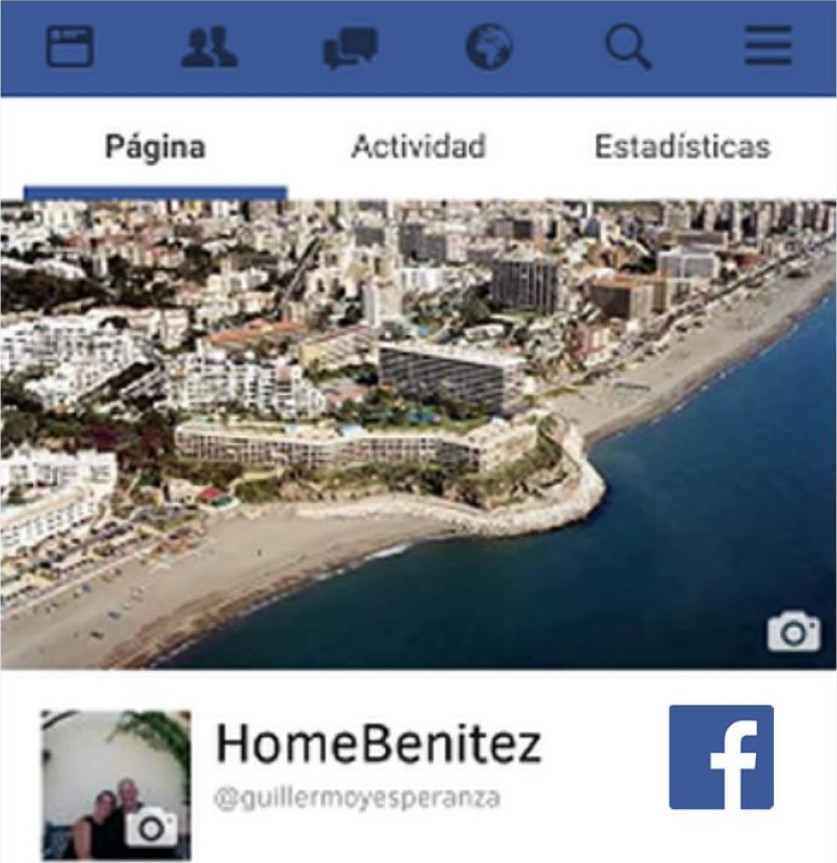Screen dimensions: 837x863
Task: Open friend requests icon
Action: (209, 46)
